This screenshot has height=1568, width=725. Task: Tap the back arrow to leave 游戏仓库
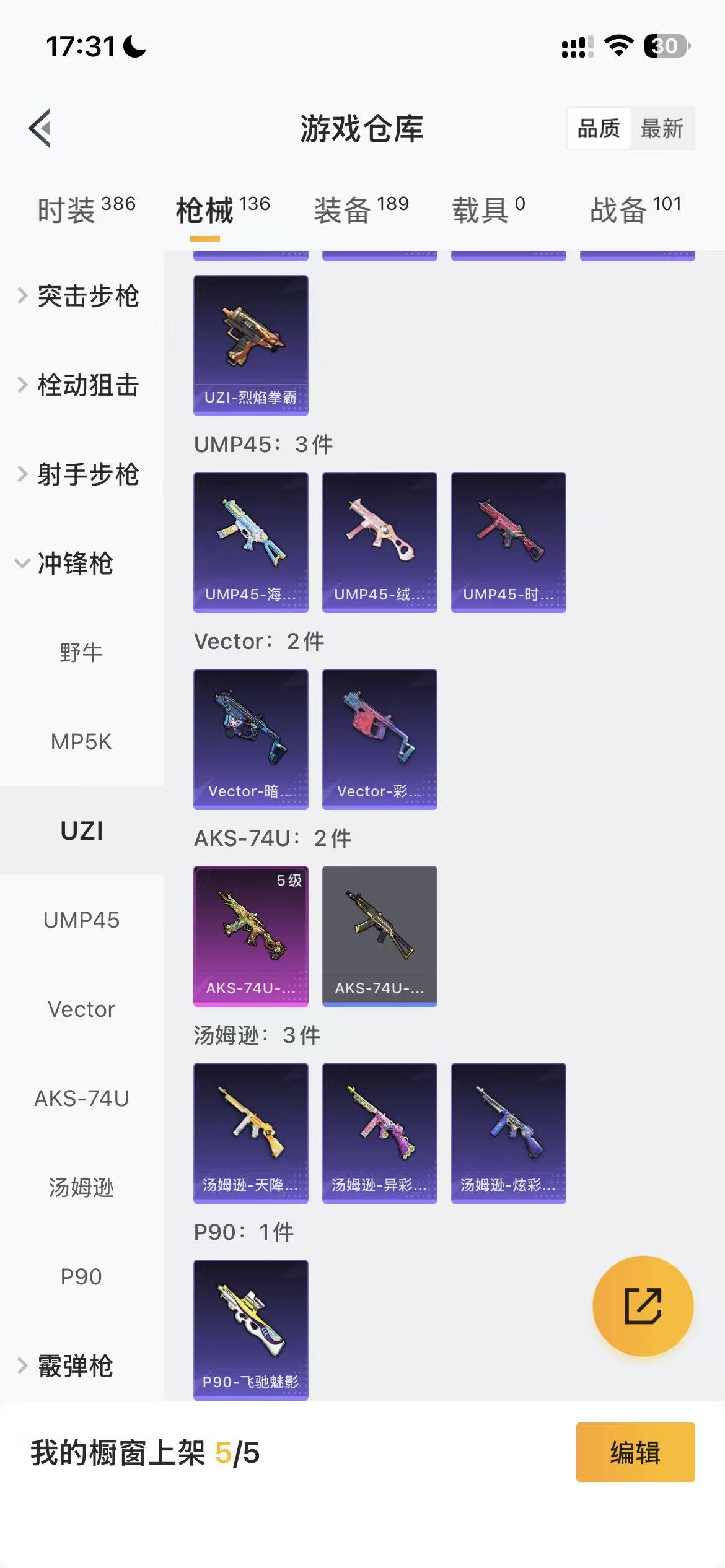coord(41,129)
